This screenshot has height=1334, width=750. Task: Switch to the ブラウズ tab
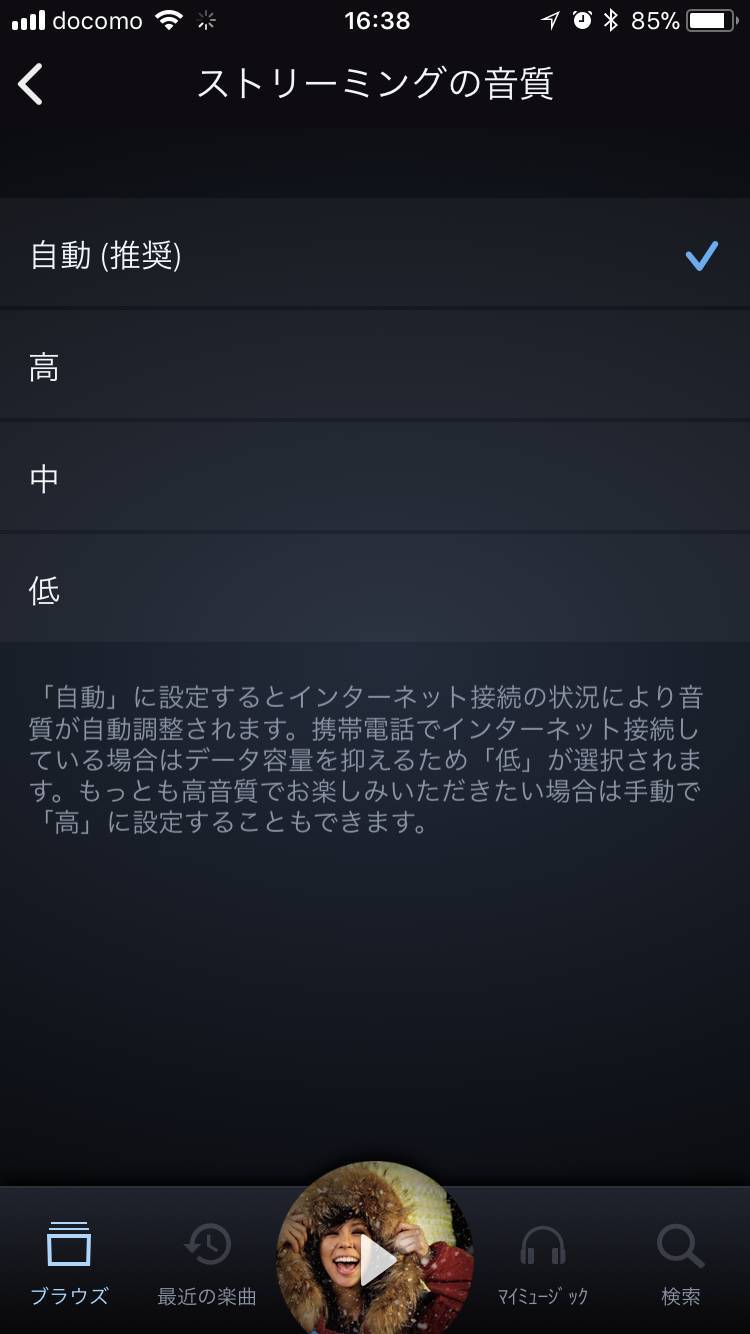(69, 1262)
